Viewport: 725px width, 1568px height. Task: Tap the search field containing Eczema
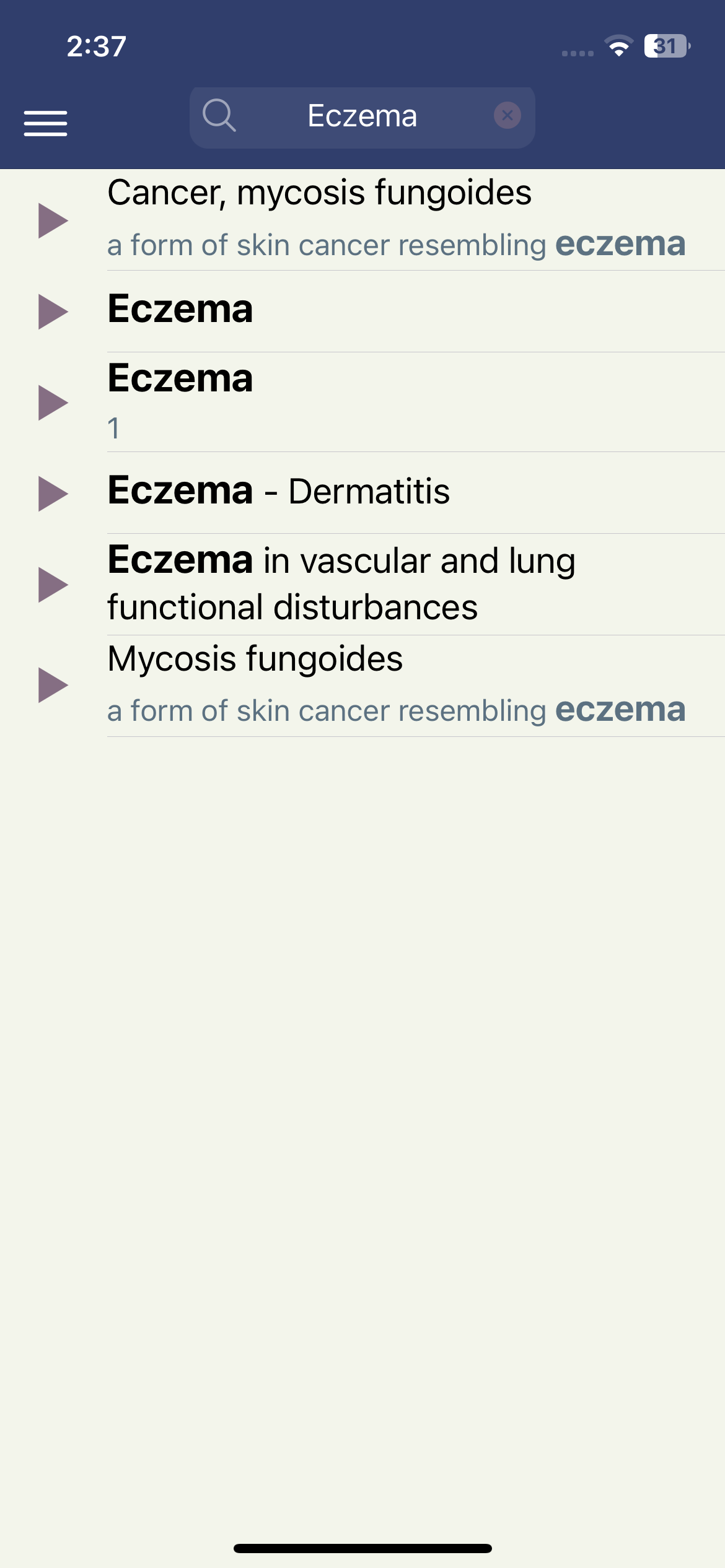[362, 117]
